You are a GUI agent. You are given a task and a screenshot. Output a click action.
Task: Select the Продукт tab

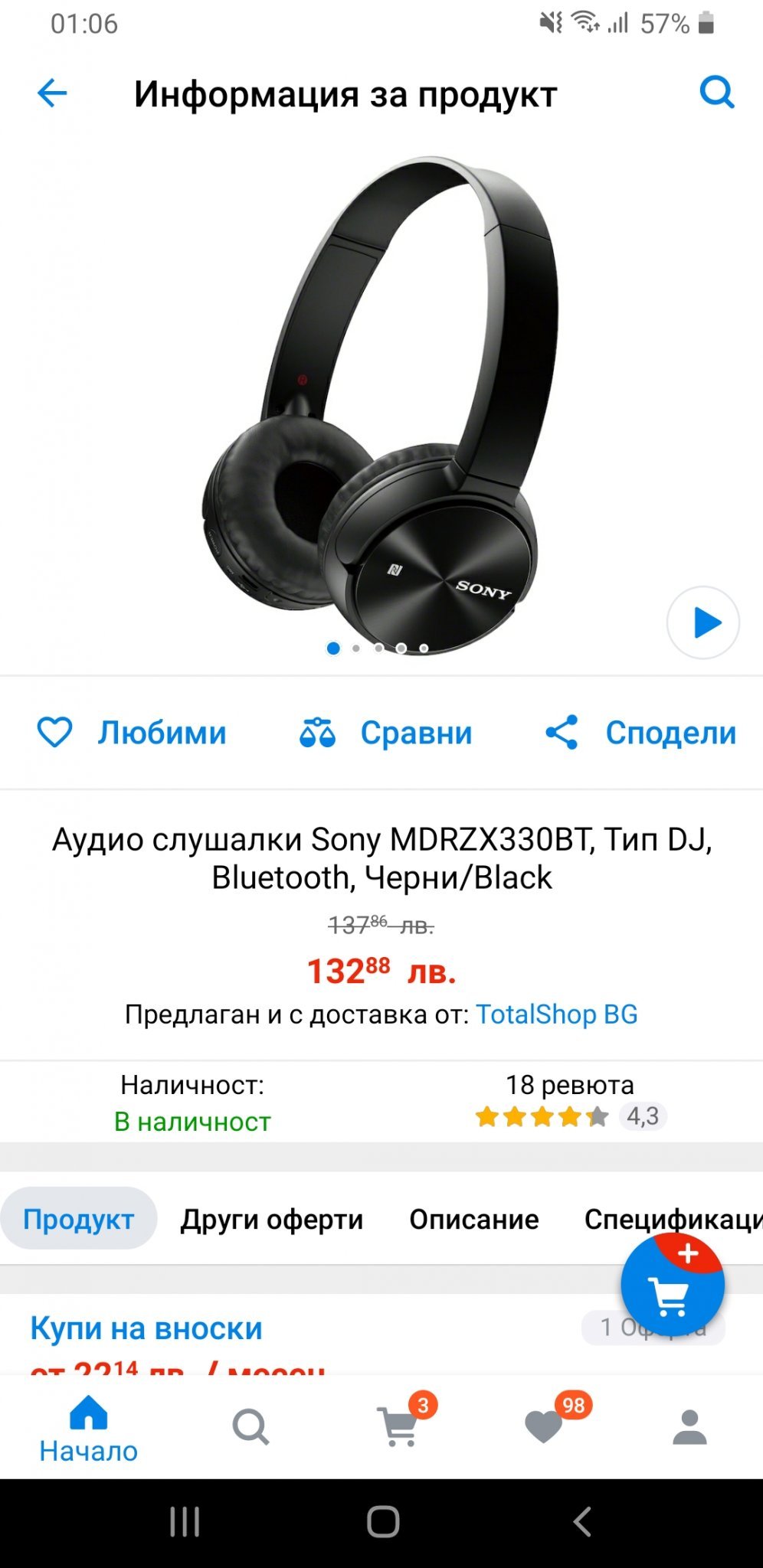(78, 1218)
